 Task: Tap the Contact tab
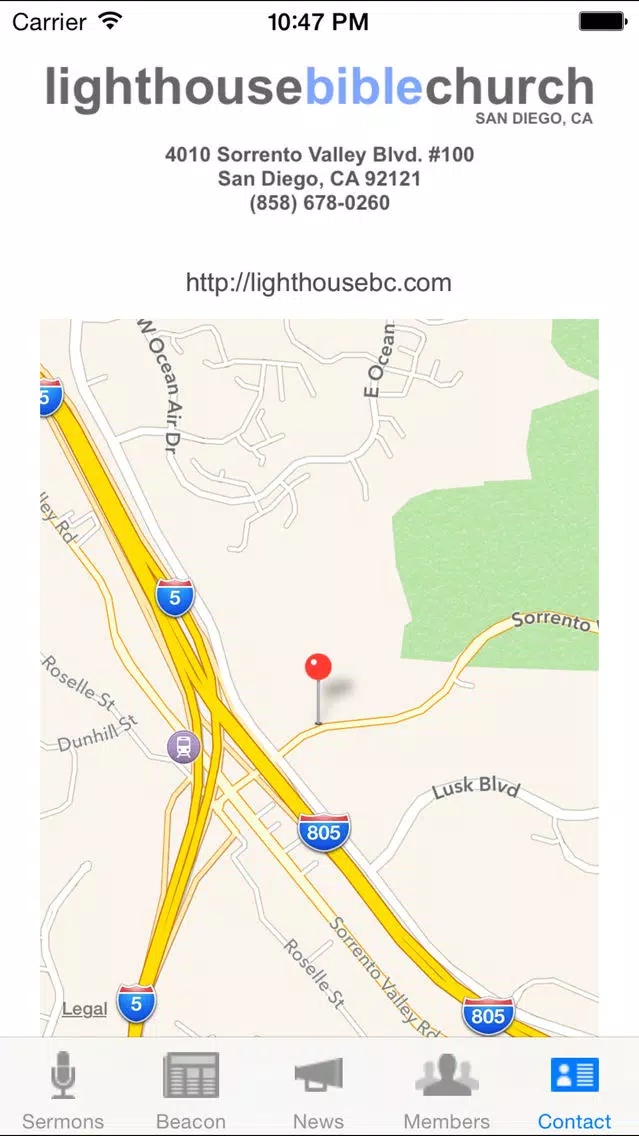575,1089
